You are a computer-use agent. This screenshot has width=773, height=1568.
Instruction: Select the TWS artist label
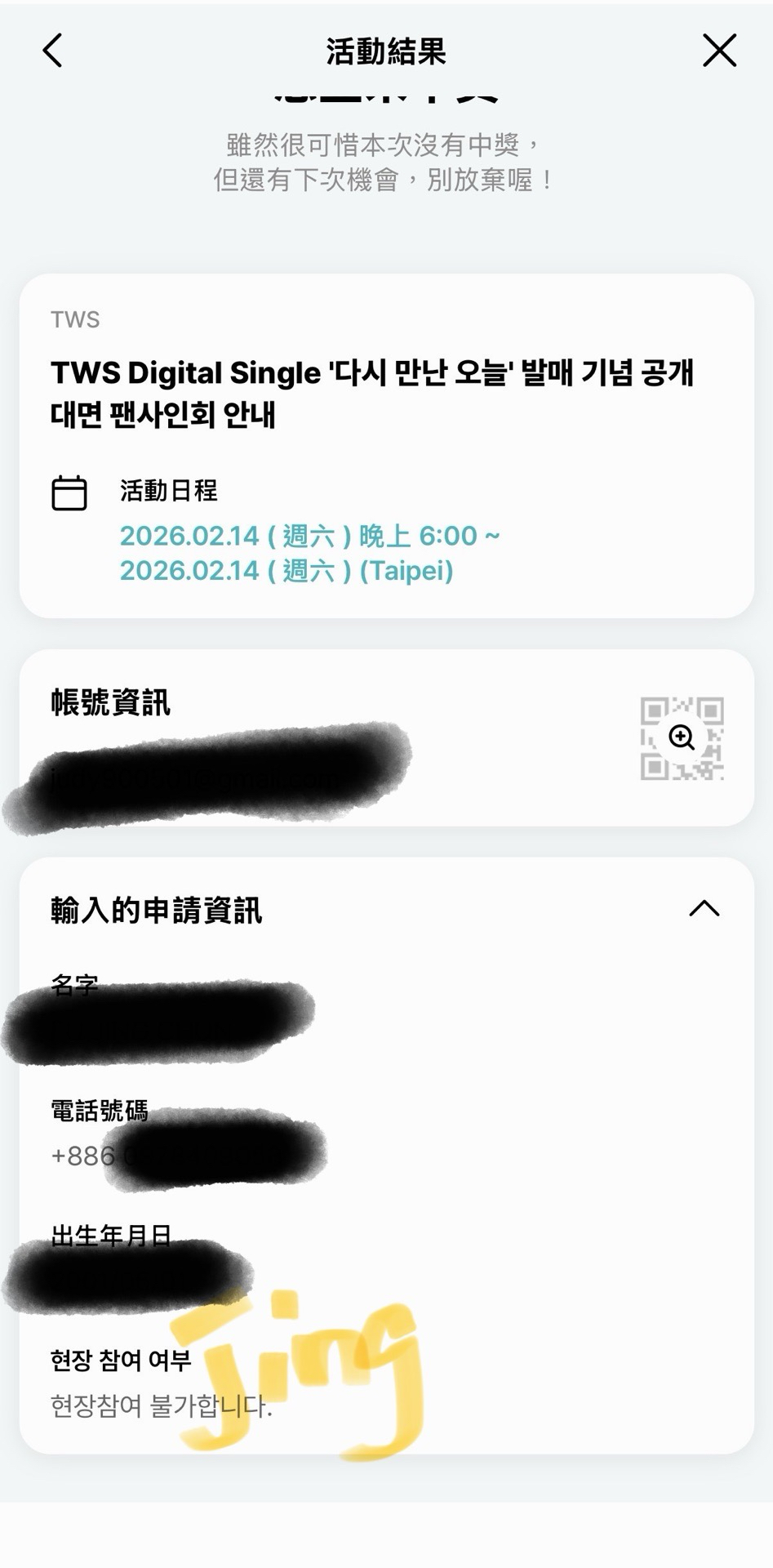tap(73, 319)
